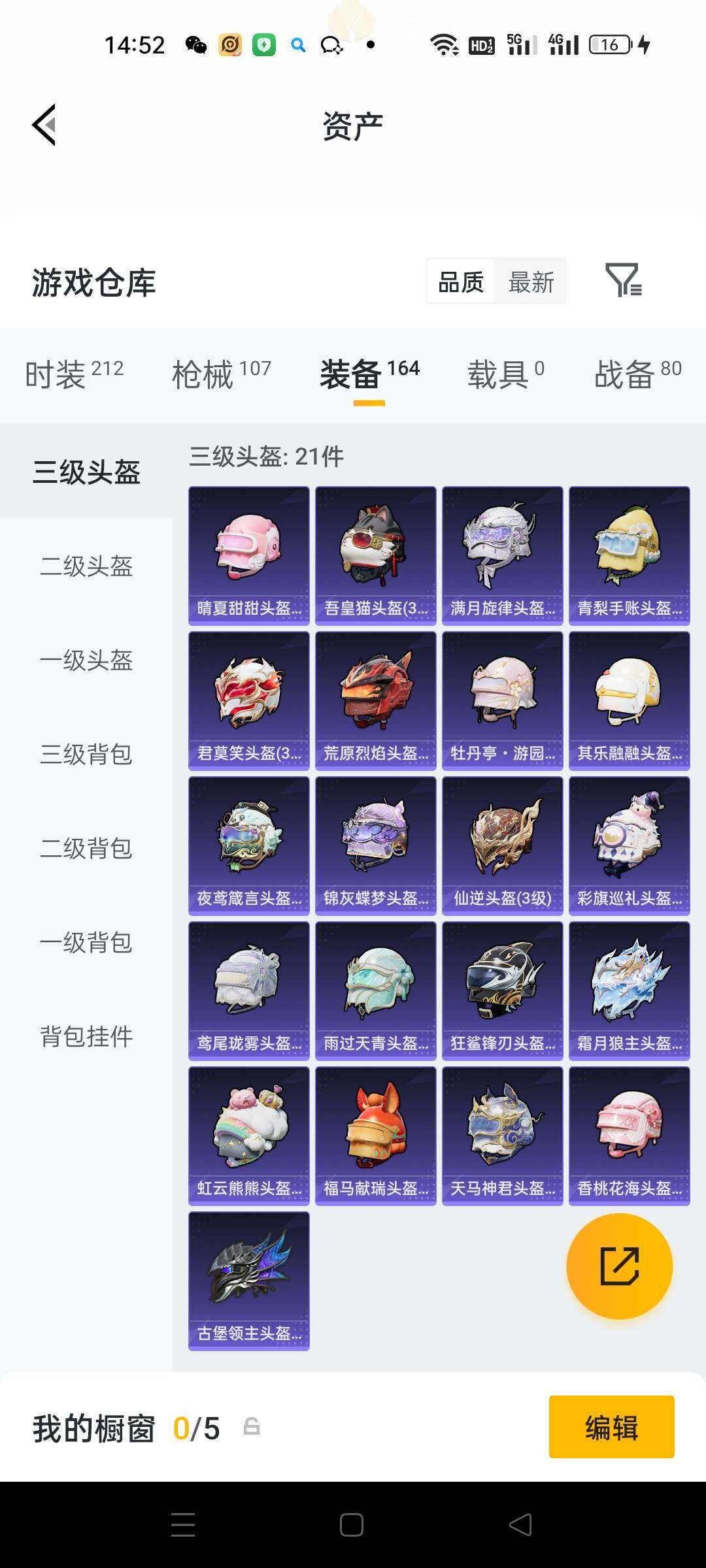Sort the warehouse by 品质
The height and width of the screenshot is (1568, 706).
coord(461,282)
